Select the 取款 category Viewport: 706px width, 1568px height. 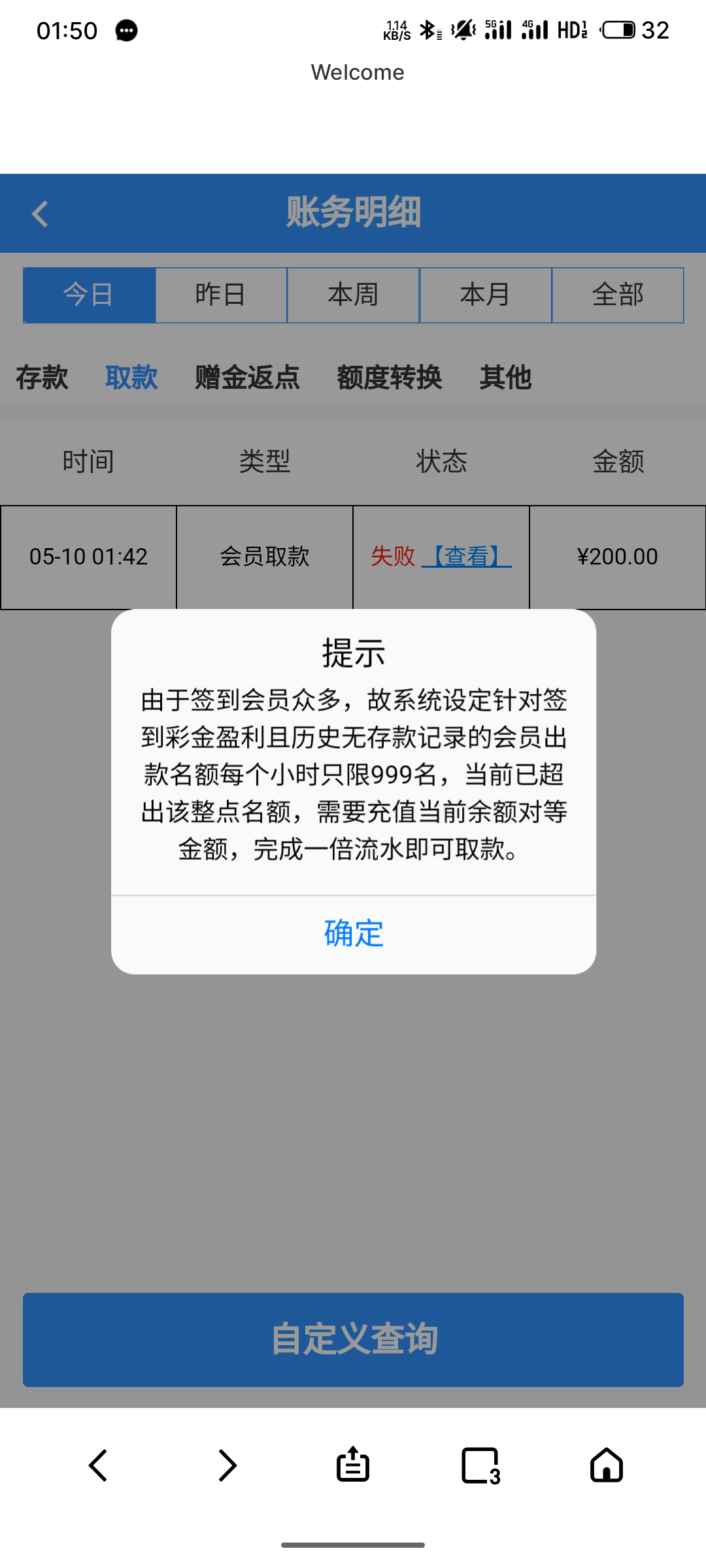pyautogui.click(x=131, y=378)
